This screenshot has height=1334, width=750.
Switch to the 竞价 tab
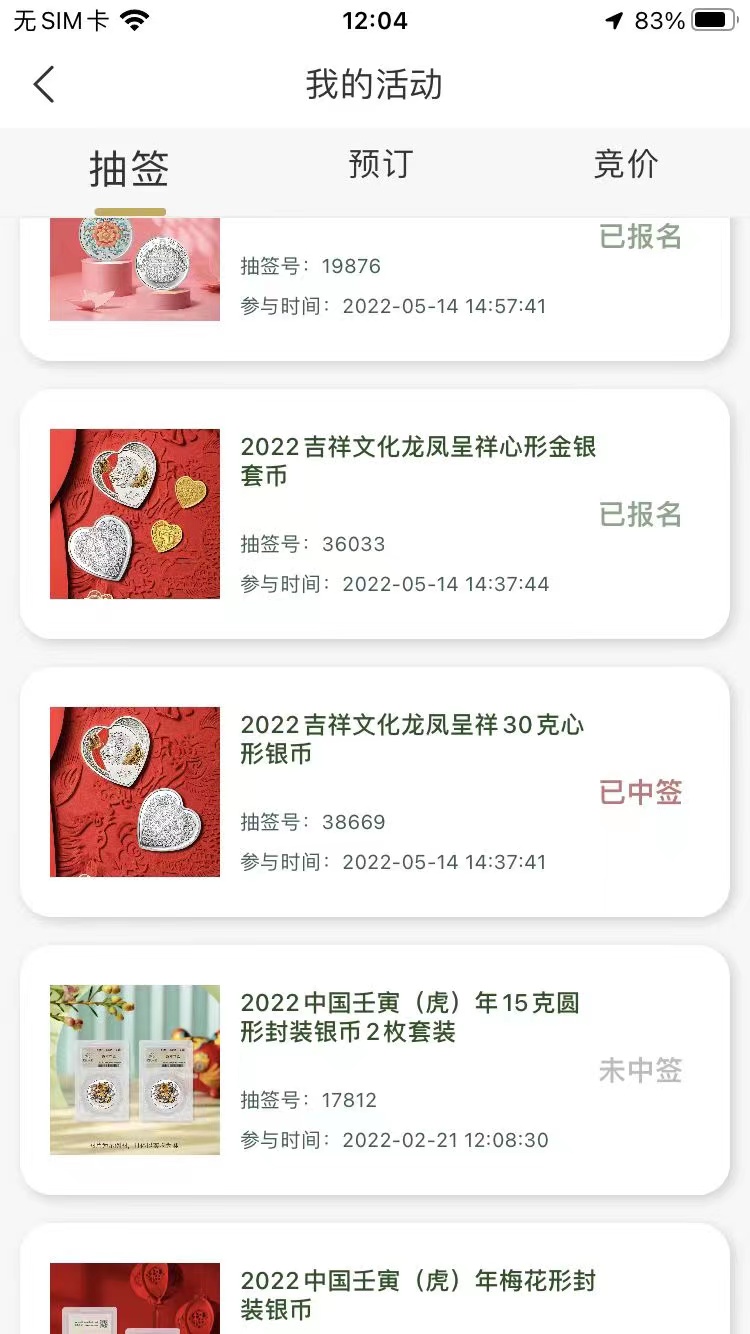coord(625,164)
